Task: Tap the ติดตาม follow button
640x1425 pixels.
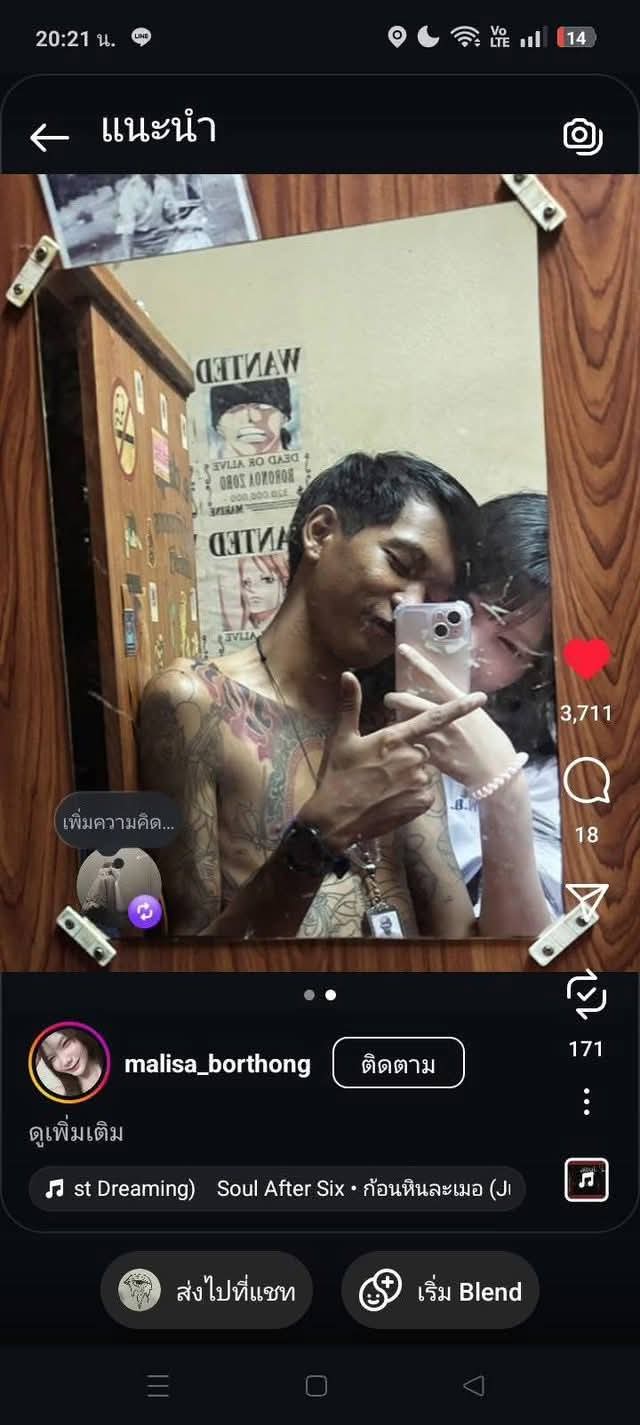Action: coord(398,1063)
